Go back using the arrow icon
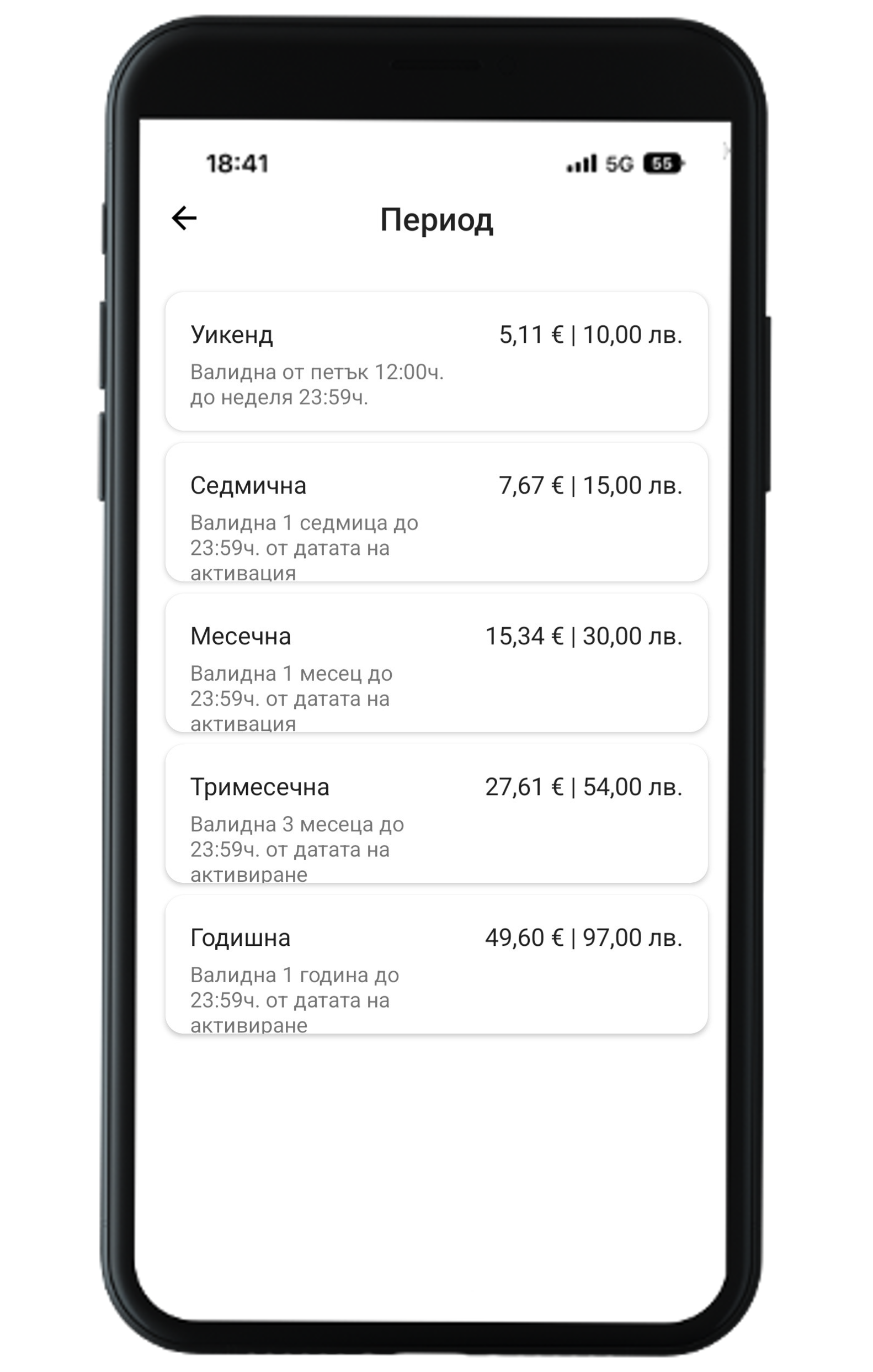This screenshot has height=1372, width=873. pos(184,218)
